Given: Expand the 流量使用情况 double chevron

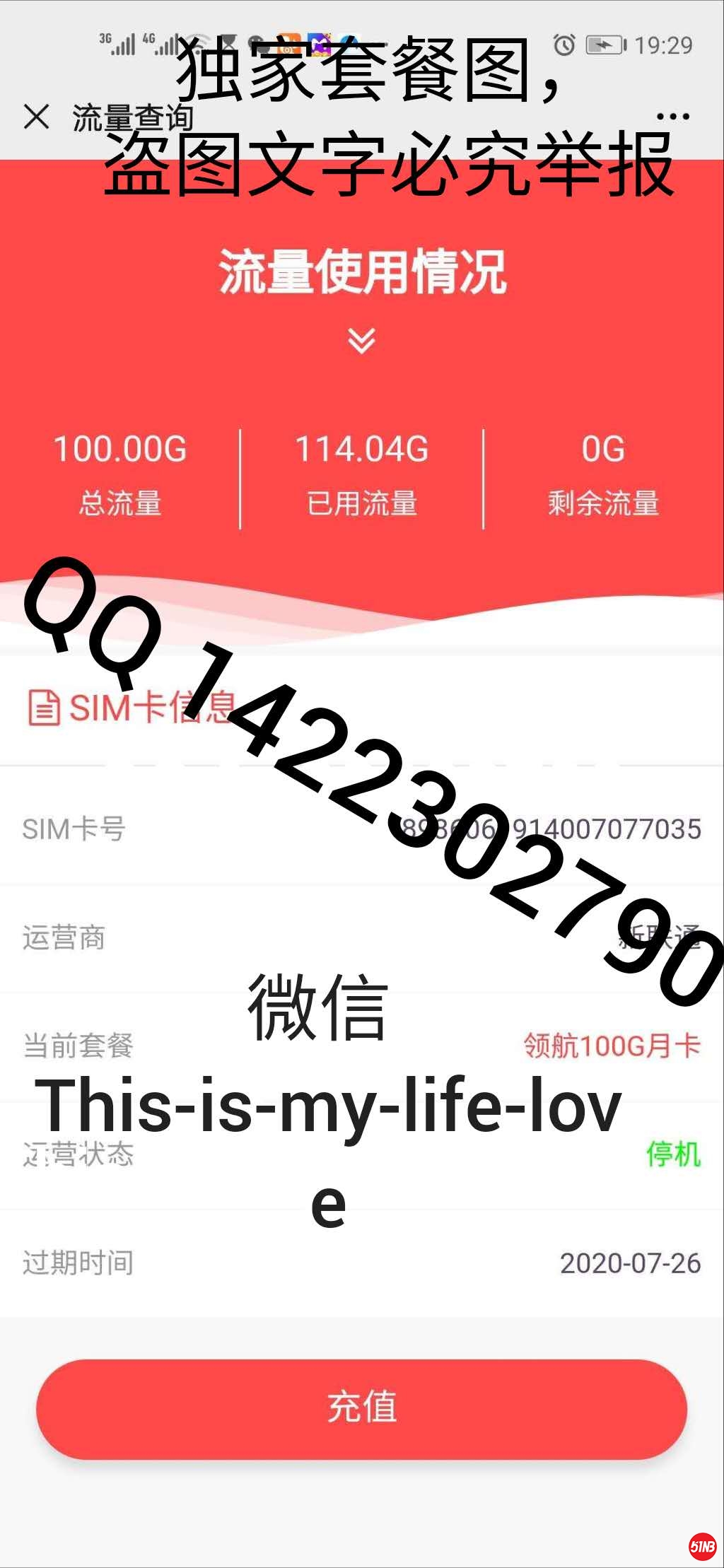Looking at the screenshot, I should click(x=361, y=341).
